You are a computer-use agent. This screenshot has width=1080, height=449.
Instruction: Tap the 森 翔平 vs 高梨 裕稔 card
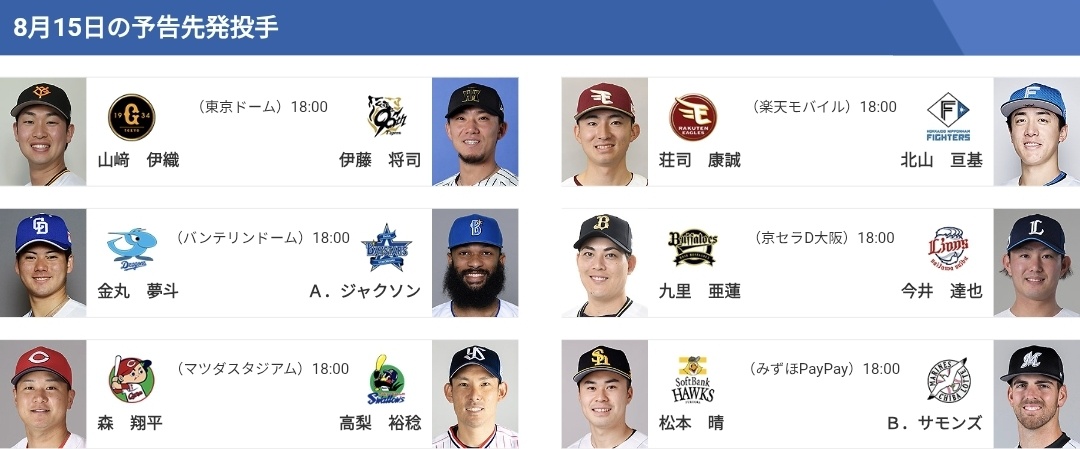(x=259, y=394)
